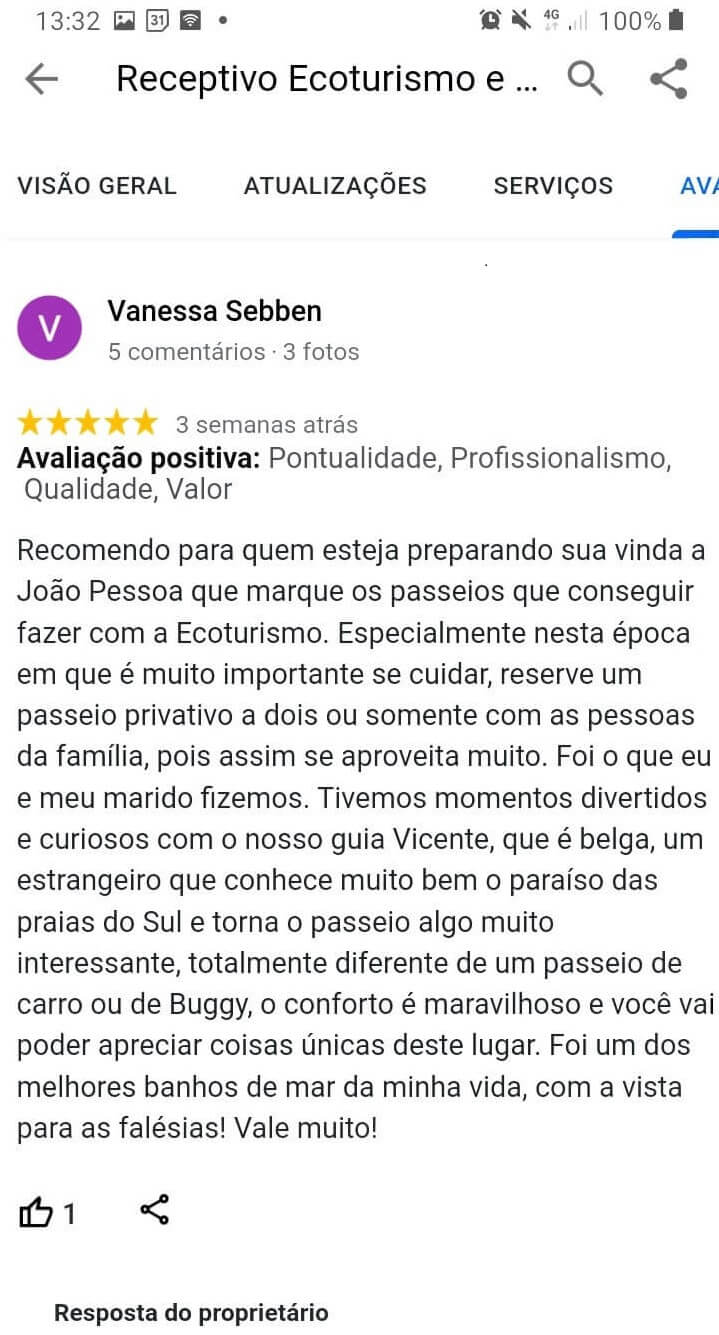Share Vanessa Sebben's review
The height and width of the screenshot is (1335, 719).
point(155,1211)
